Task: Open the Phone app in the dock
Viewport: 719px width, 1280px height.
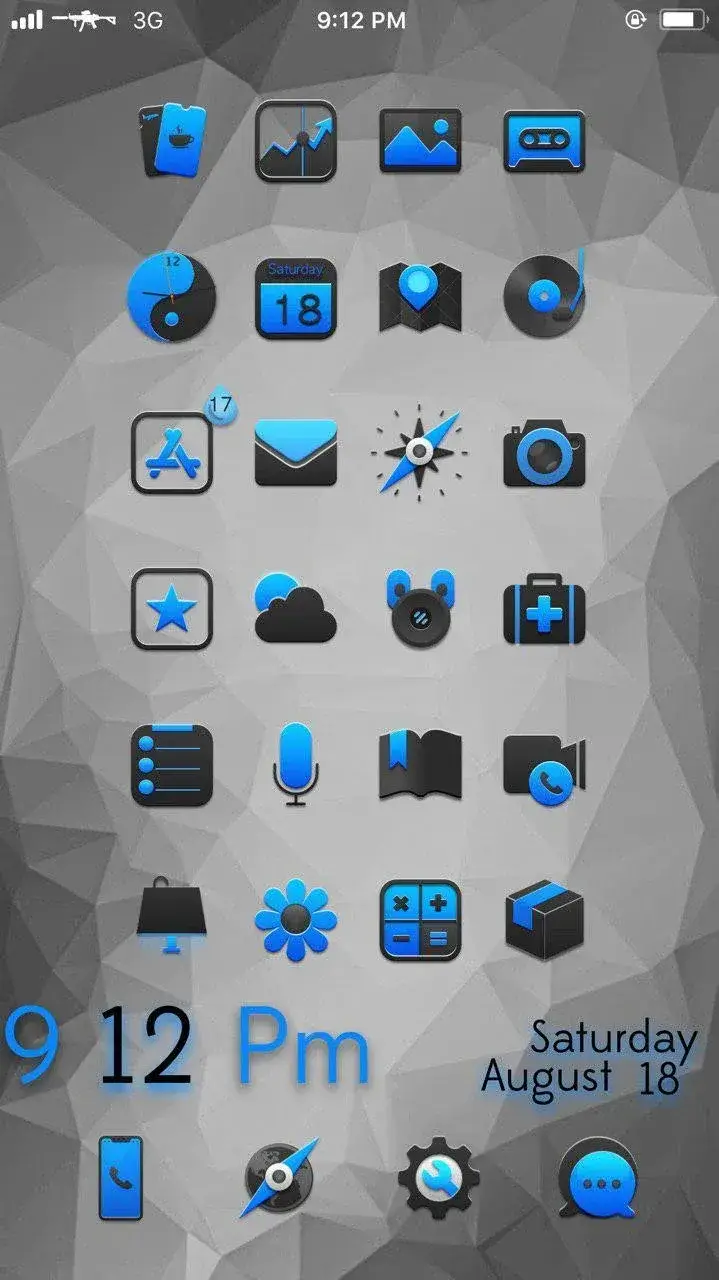Action: [x=120, y=1177]
